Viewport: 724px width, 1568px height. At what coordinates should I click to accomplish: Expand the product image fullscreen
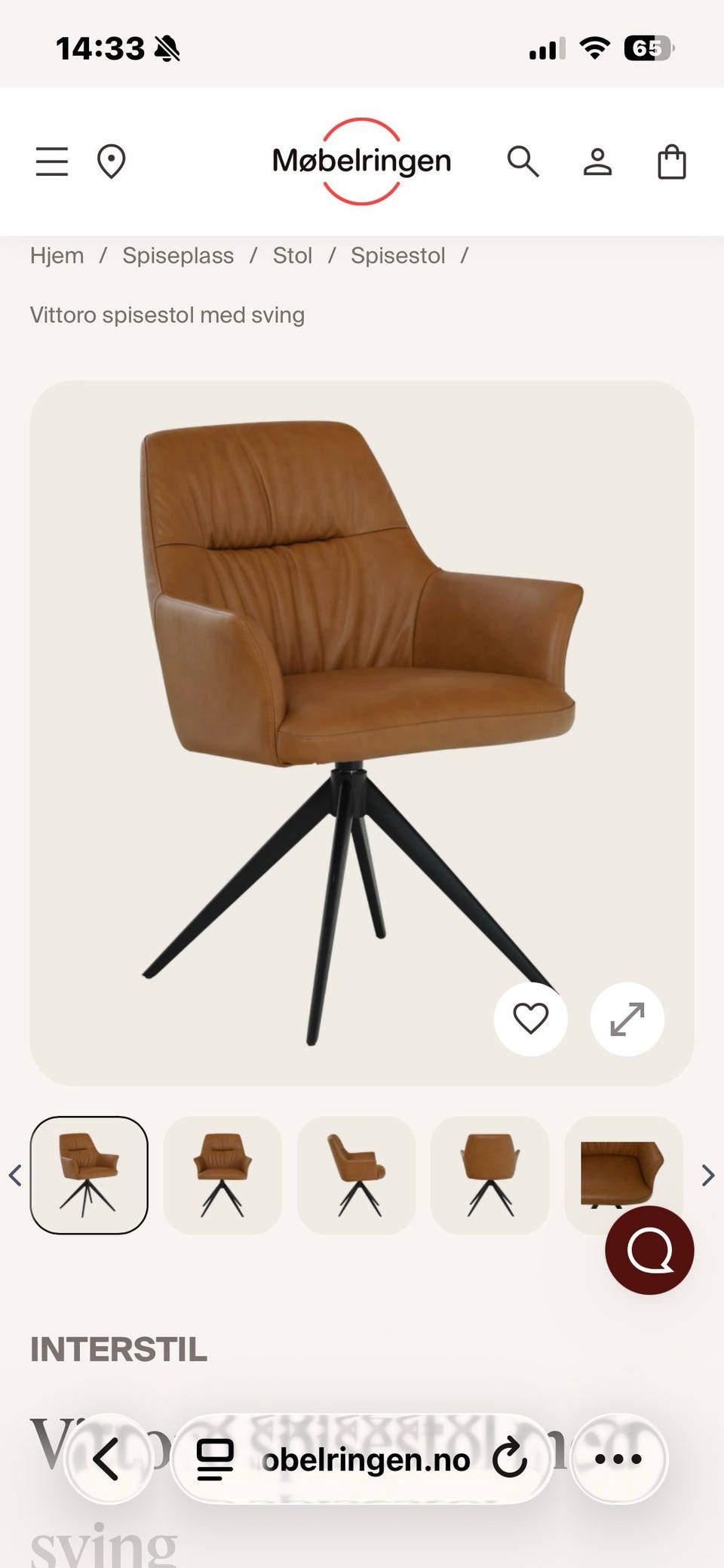[x=627, y=1019]
